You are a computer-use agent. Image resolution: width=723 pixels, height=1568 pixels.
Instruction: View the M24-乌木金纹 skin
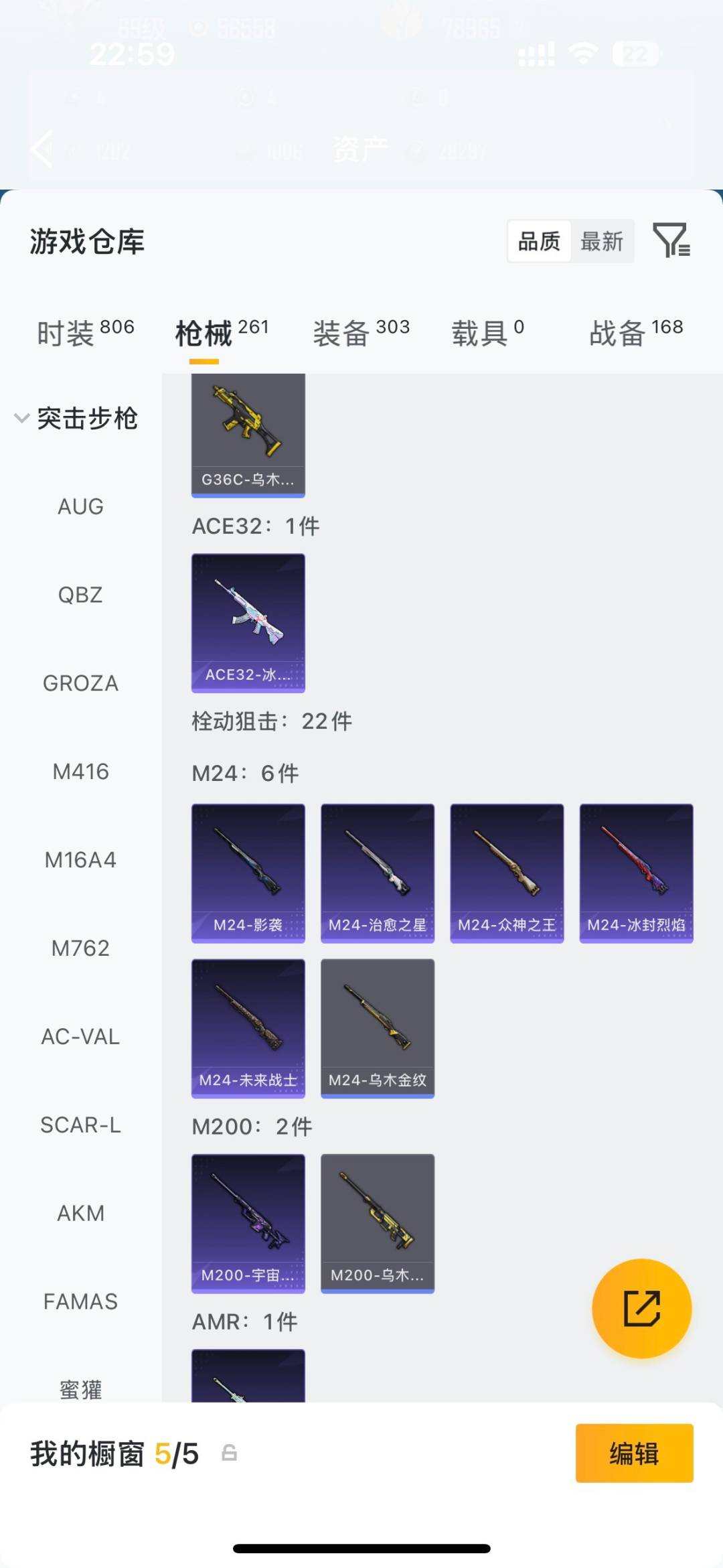click(x=378, y=1029)
